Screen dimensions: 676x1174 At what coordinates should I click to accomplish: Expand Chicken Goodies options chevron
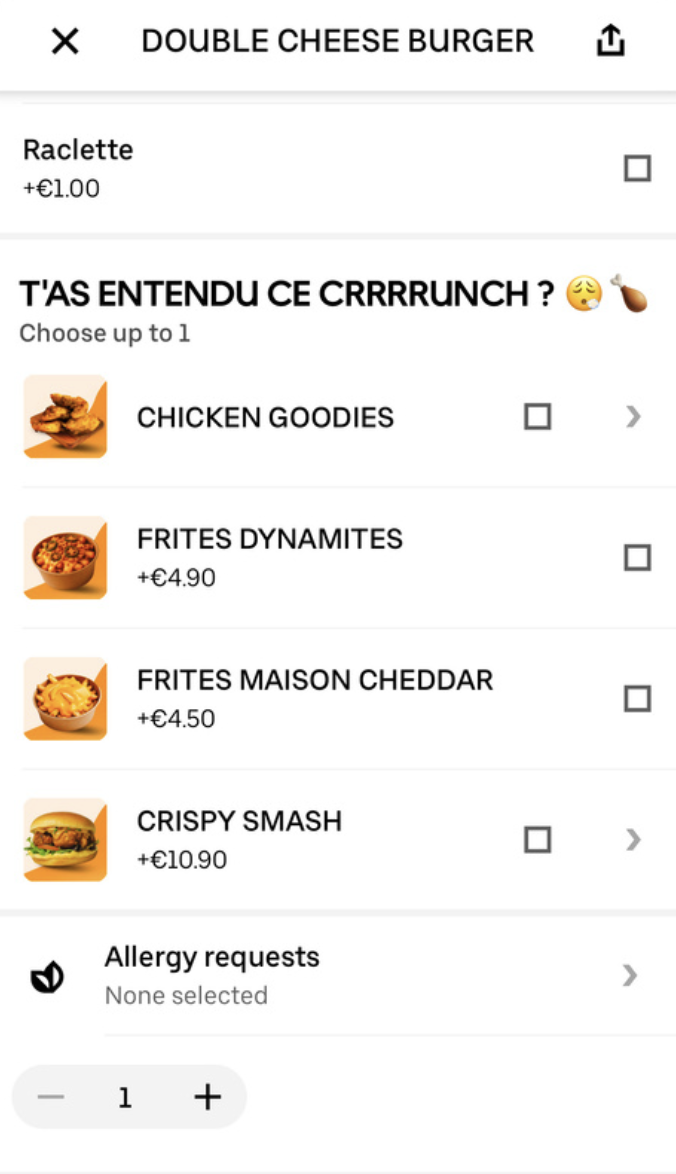[x=633, y=416]
